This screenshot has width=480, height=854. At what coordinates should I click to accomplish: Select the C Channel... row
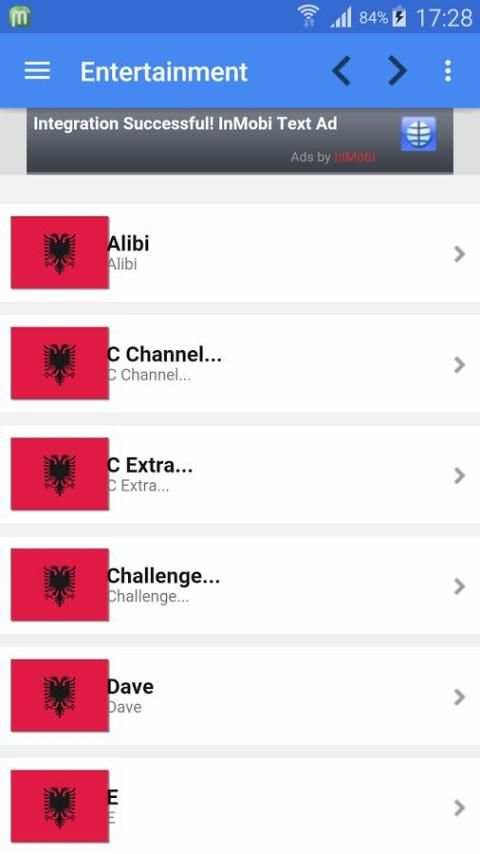pyautogui.click(x=240, y=364)
